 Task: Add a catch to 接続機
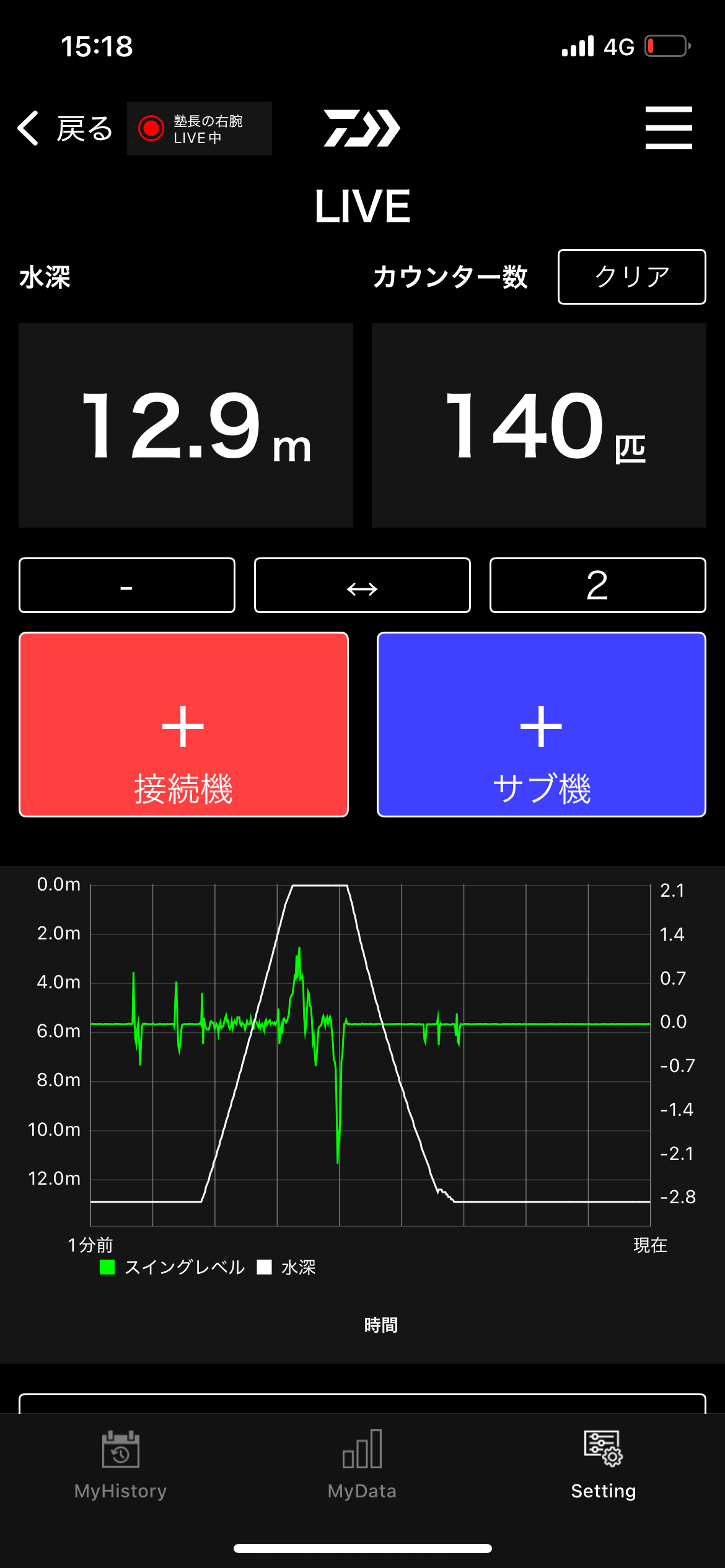(x=183, y=725)
